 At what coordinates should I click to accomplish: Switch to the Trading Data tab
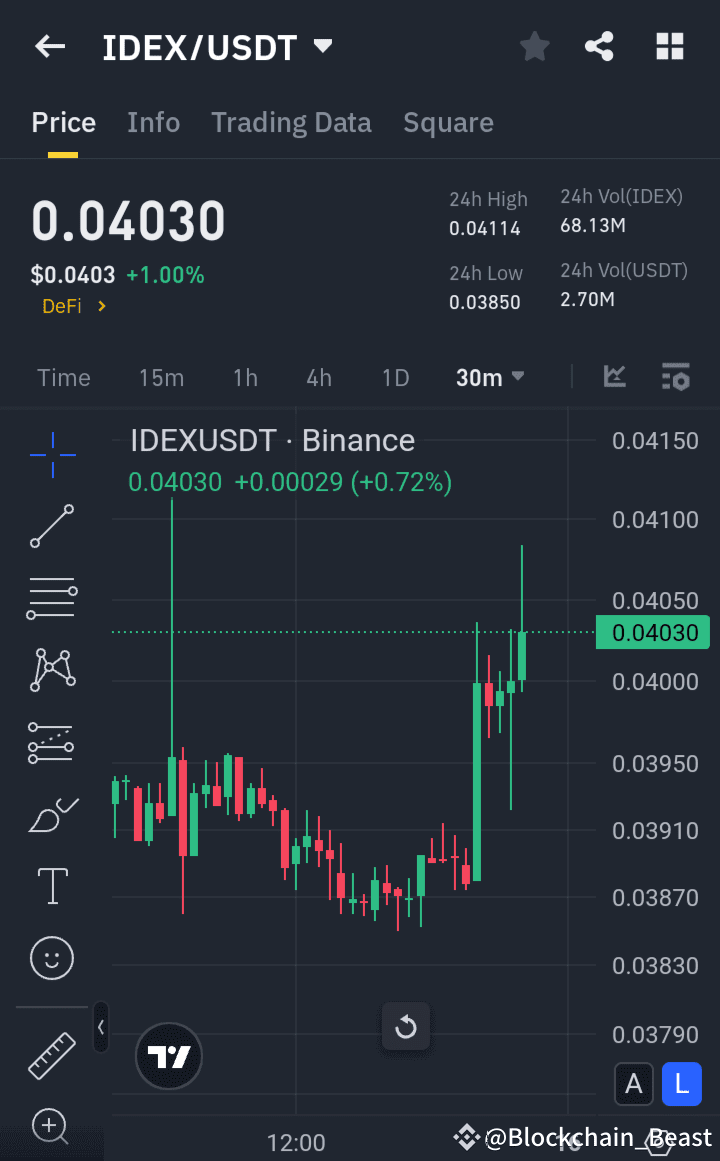coord(291,122)
